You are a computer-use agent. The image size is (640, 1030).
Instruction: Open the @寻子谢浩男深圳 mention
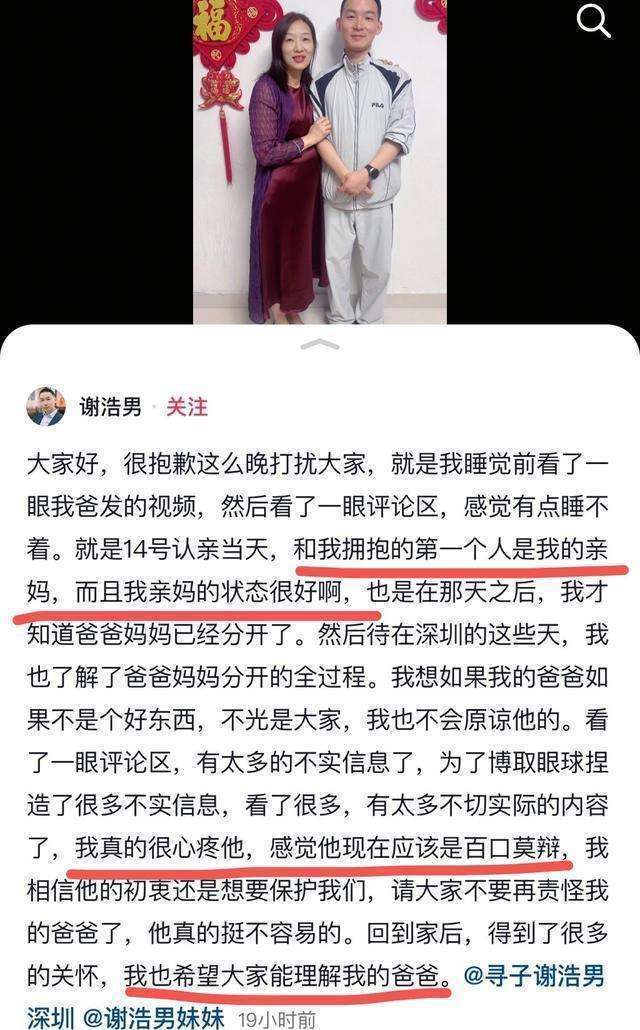[534, 975]
